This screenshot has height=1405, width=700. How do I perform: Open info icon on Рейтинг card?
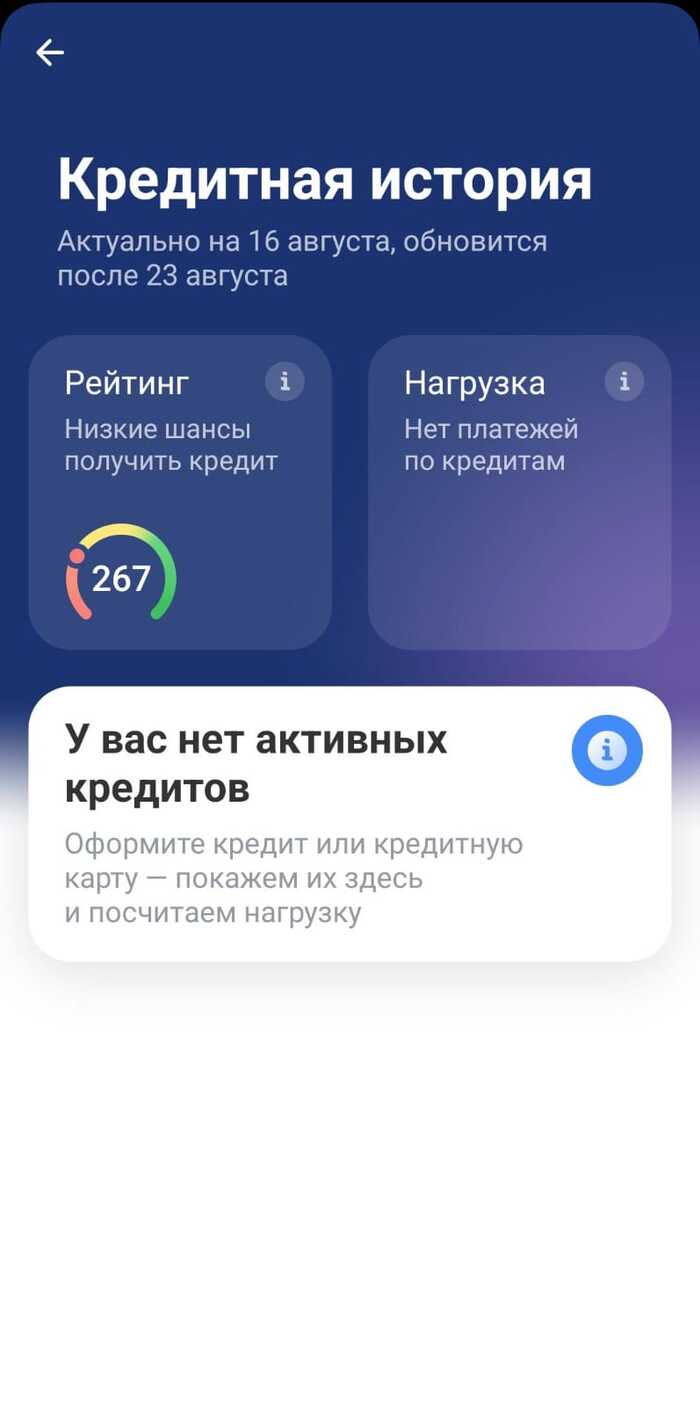pyautogui.click(x=285, y=381)
